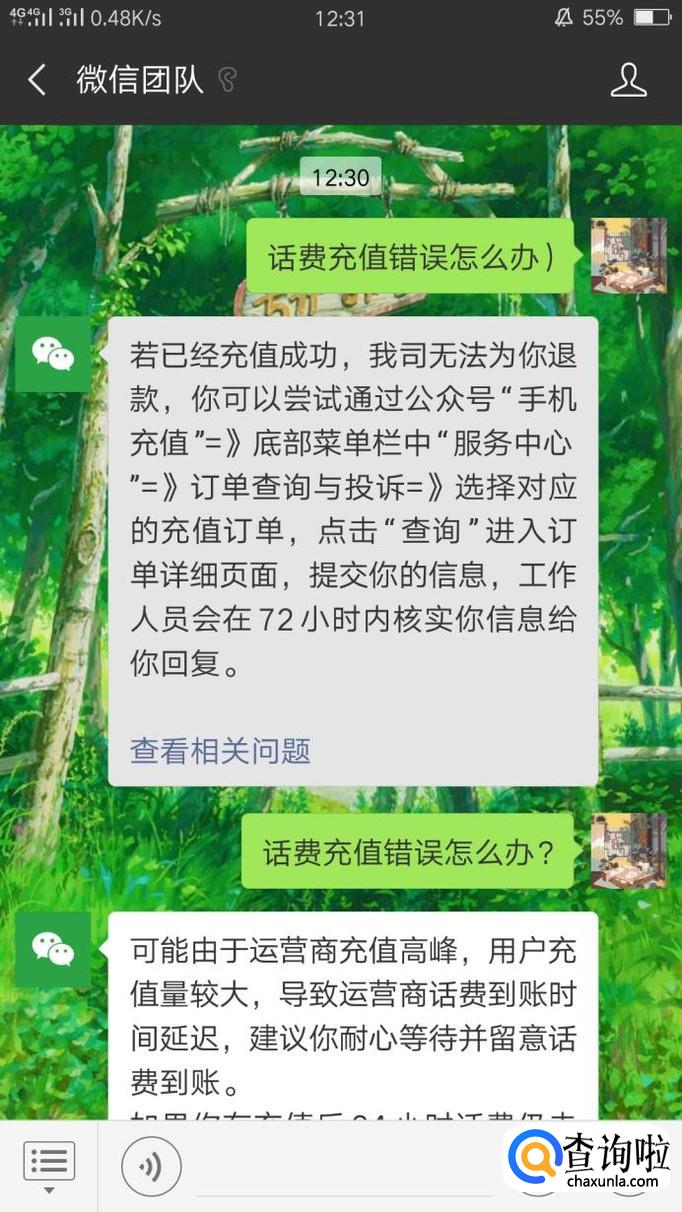Go back from 微信团队 chat
Screen dimensions: 682x1212
[x=37, y=80]
